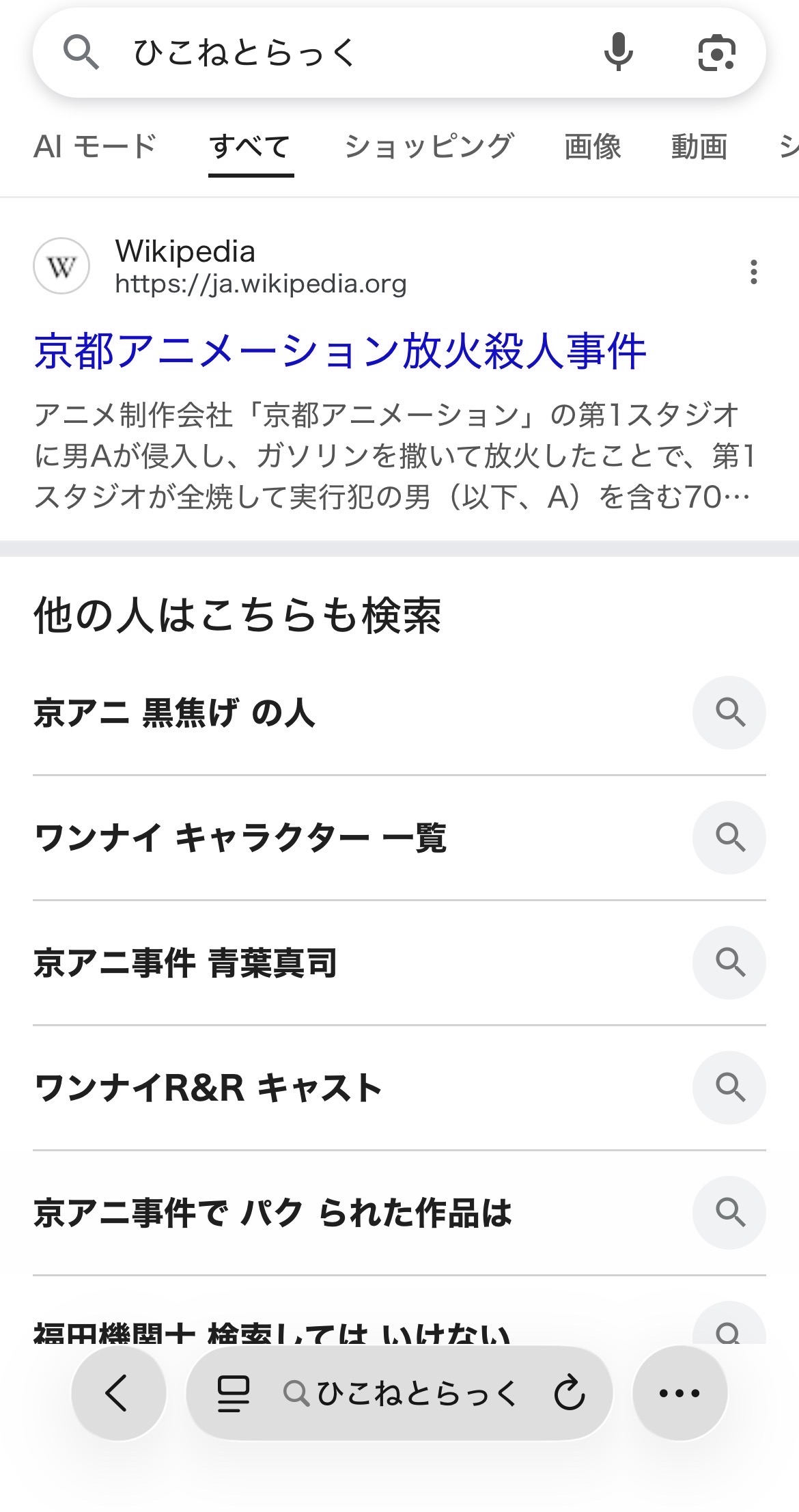
Task: Open Google Lens camera search
Action: [x=716, y=53]
